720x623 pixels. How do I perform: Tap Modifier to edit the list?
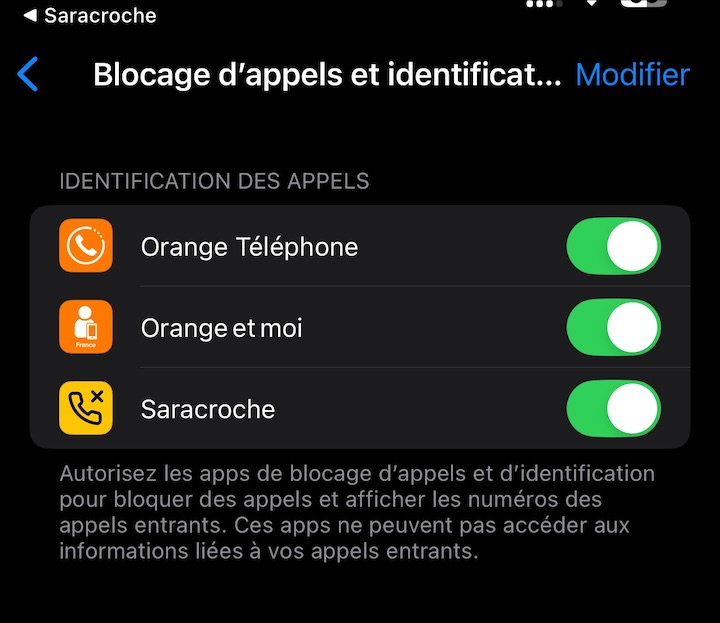click(632, 75)
